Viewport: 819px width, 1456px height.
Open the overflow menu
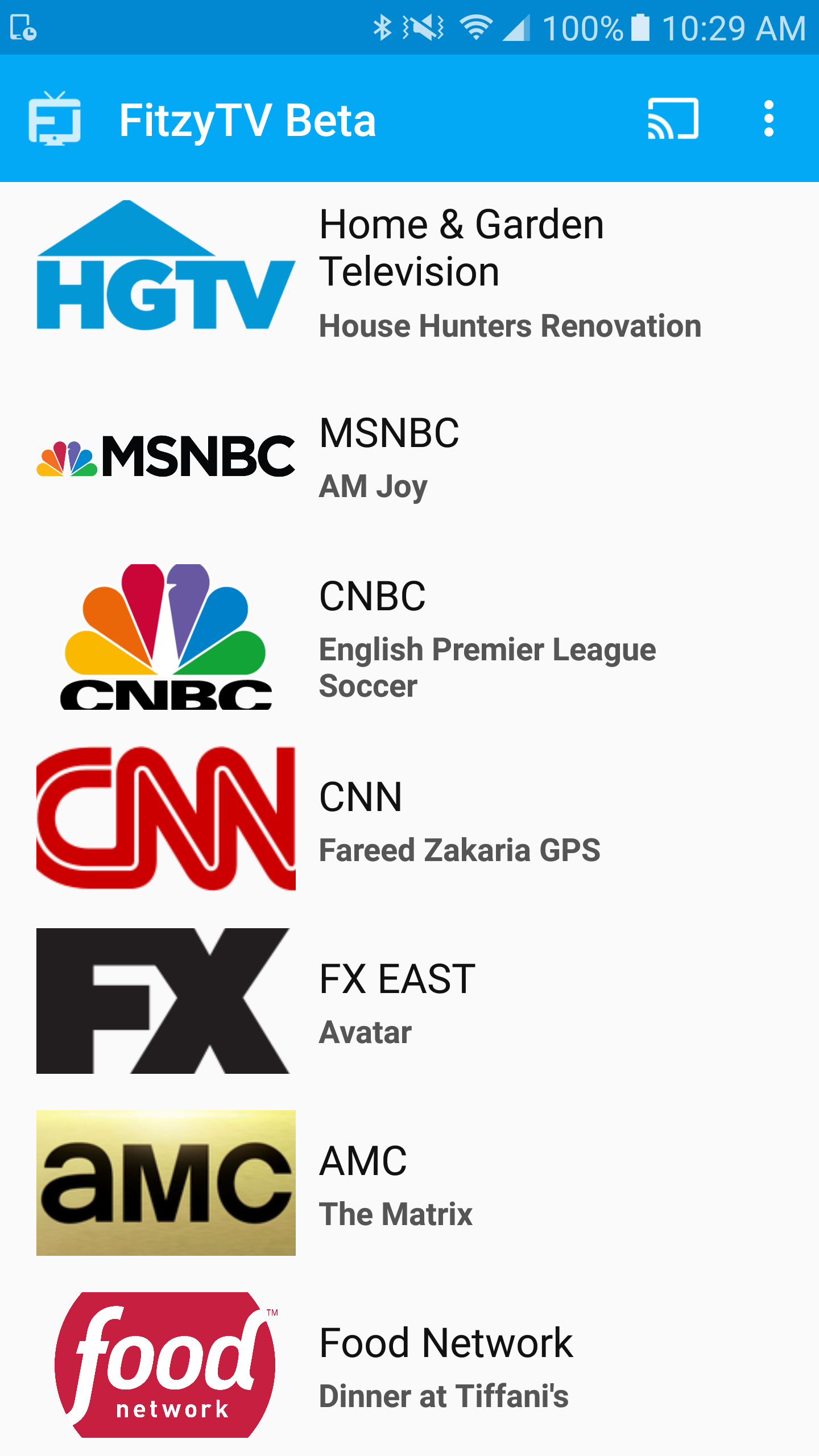click(768, 119)
